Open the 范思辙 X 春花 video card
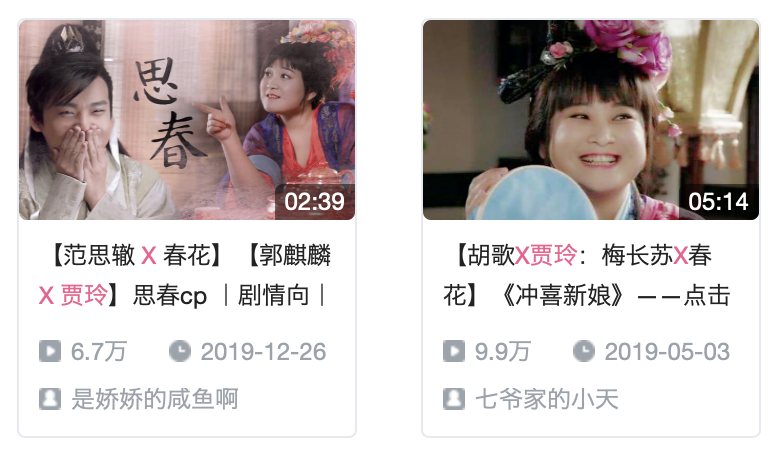The image size is (782, 450). point(187,120)
